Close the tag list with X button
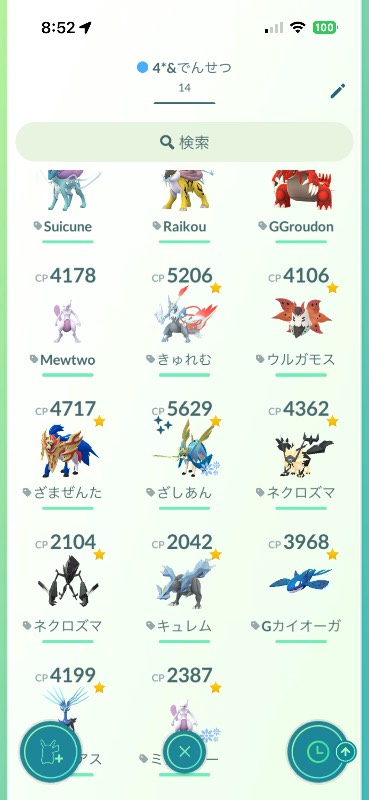Screen dimensions: 369x800 click(185, 751)
